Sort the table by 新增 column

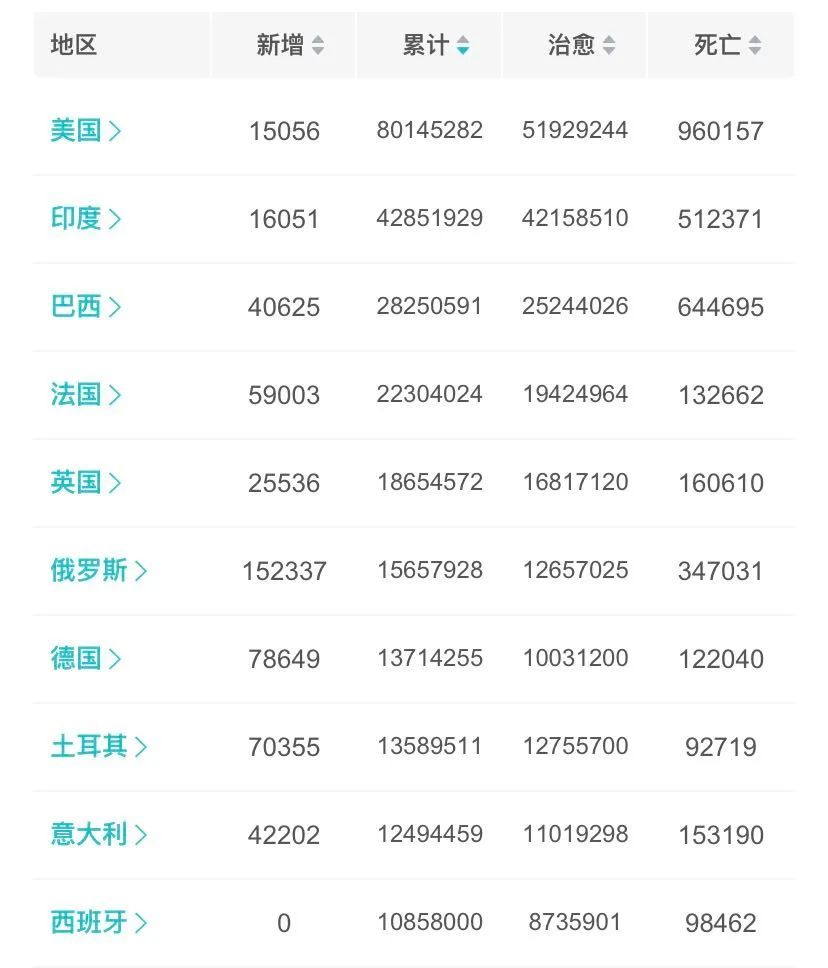[290, 45]
